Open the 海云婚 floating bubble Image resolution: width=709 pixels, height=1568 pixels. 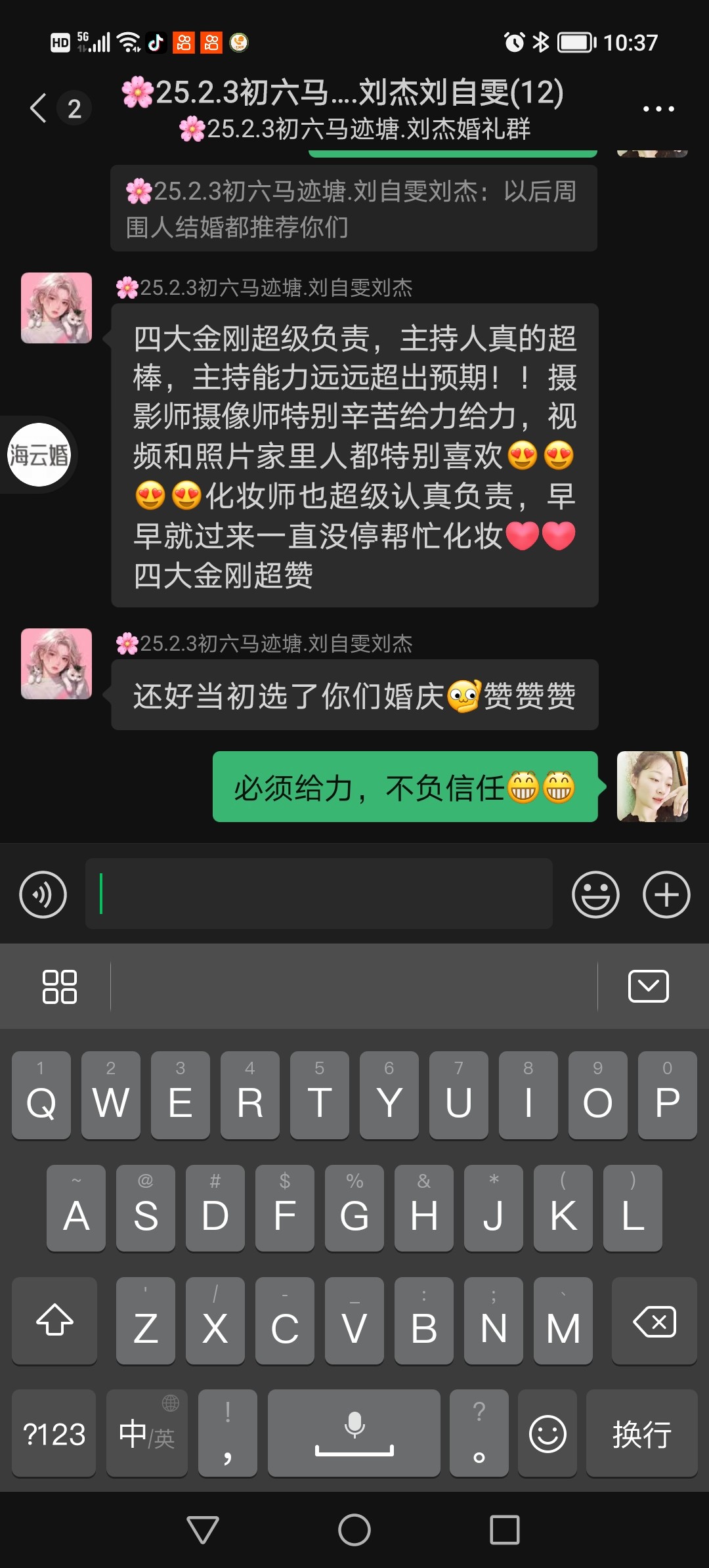(x=39, y=455)
